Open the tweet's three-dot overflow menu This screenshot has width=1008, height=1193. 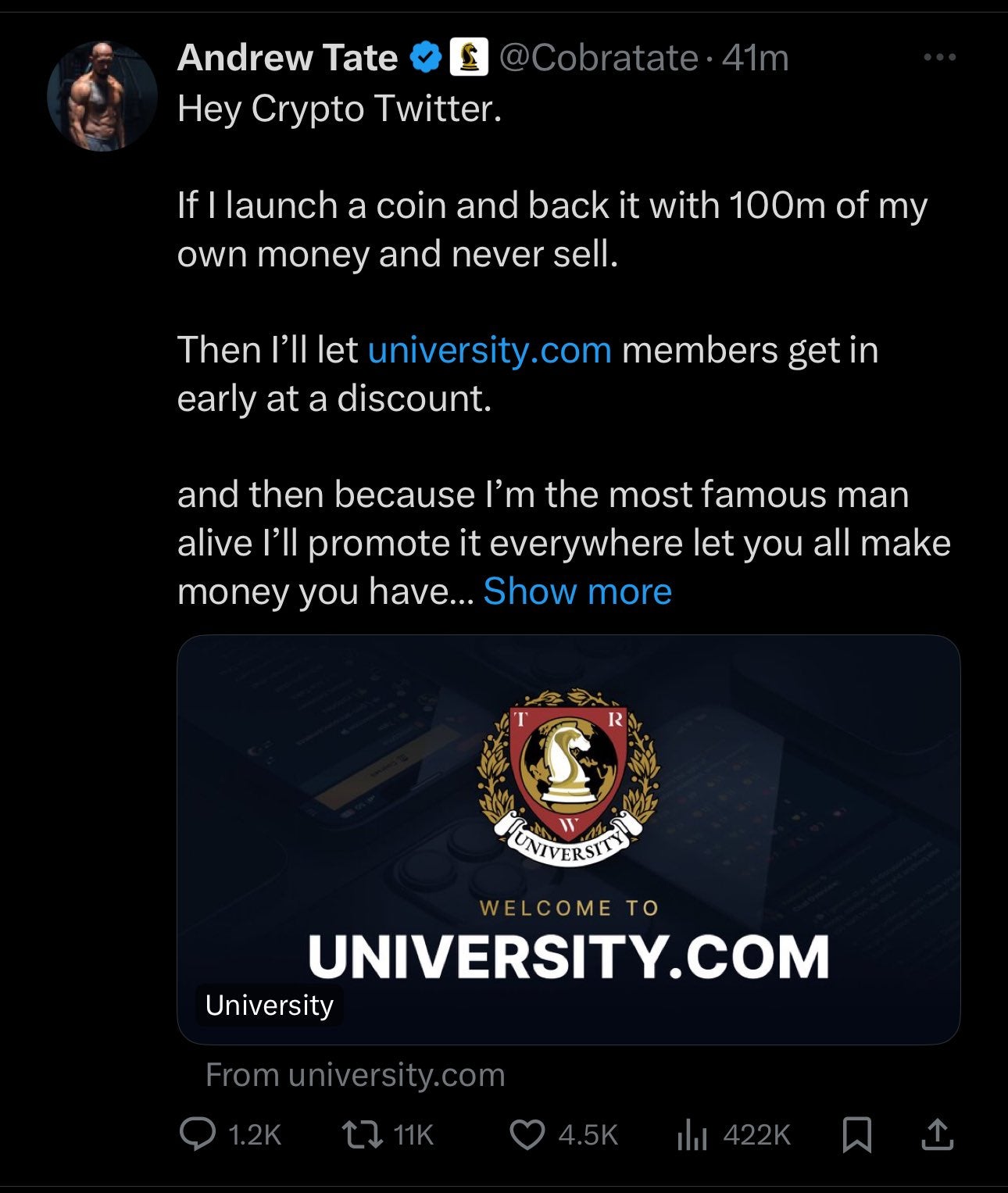[938, 58]
